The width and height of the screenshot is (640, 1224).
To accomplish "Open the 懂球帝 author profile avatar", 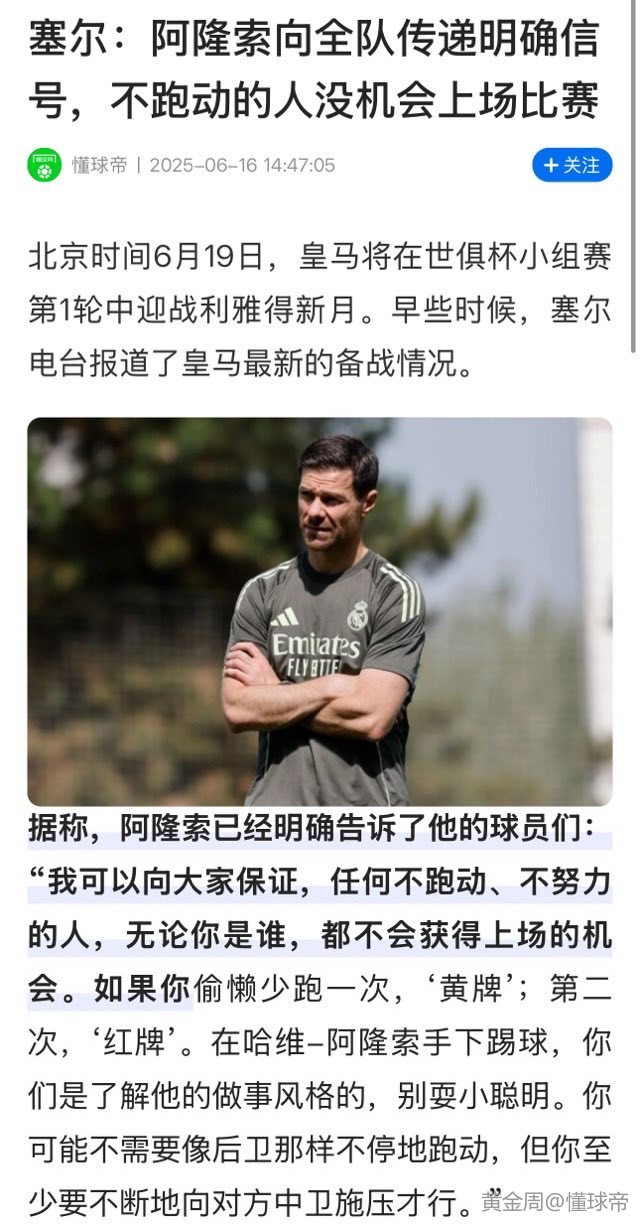I will pyautogui.click(x=44, y=165).
